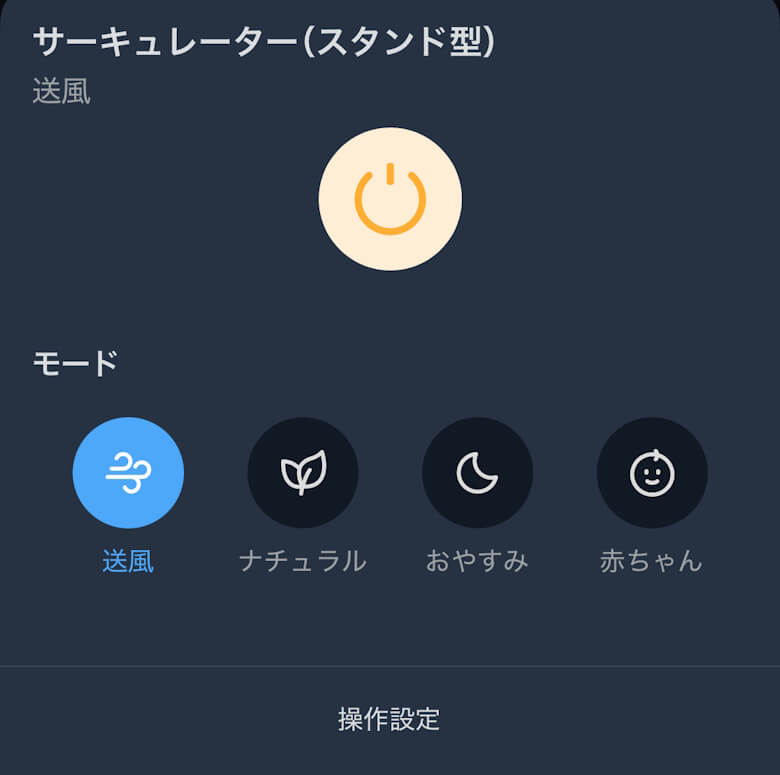Toggle the circulator power button
This screenshot has width=780, height=775.
point(390,199)
